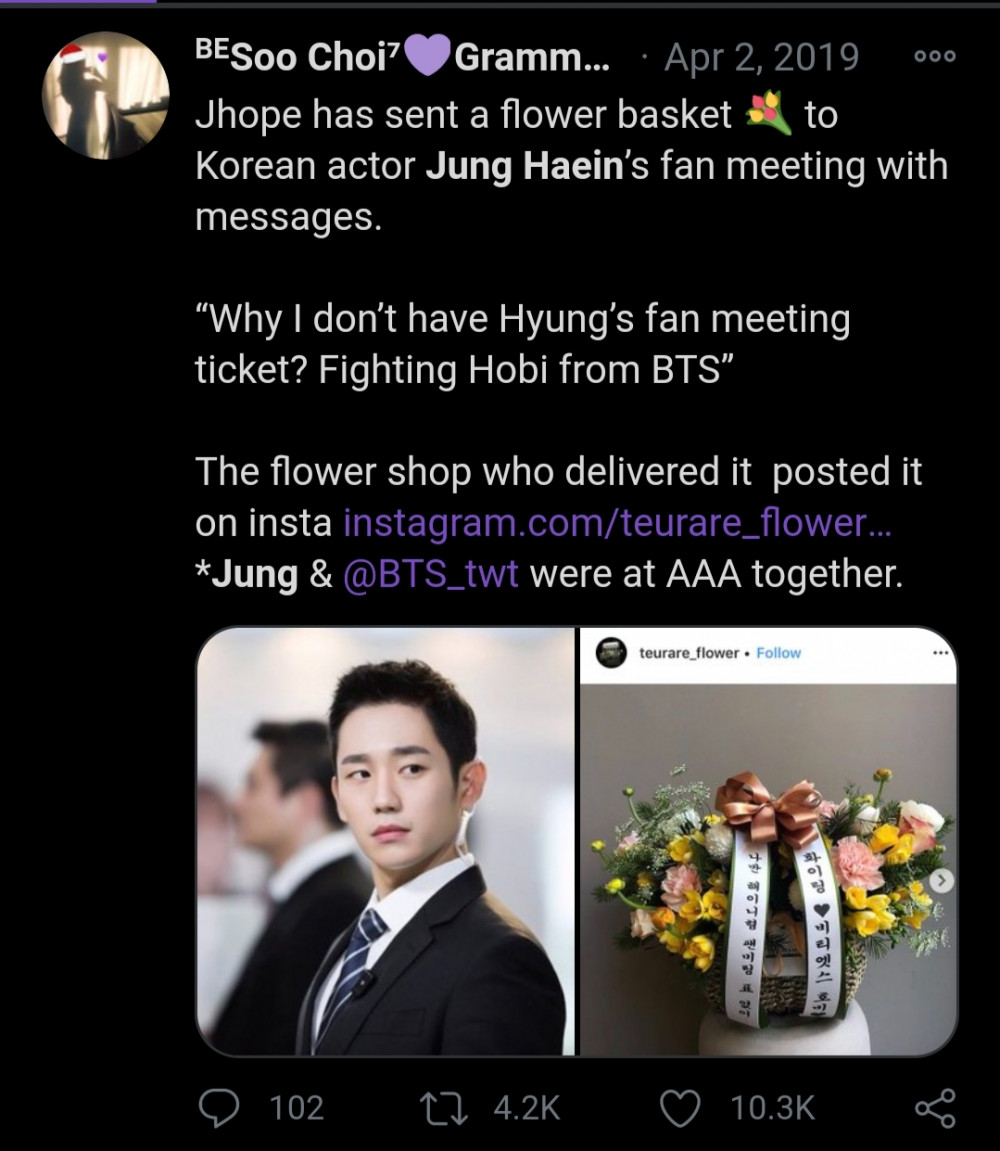Open the @BTS_twt mention
1000x1151 pixels.
click(431, 575)
